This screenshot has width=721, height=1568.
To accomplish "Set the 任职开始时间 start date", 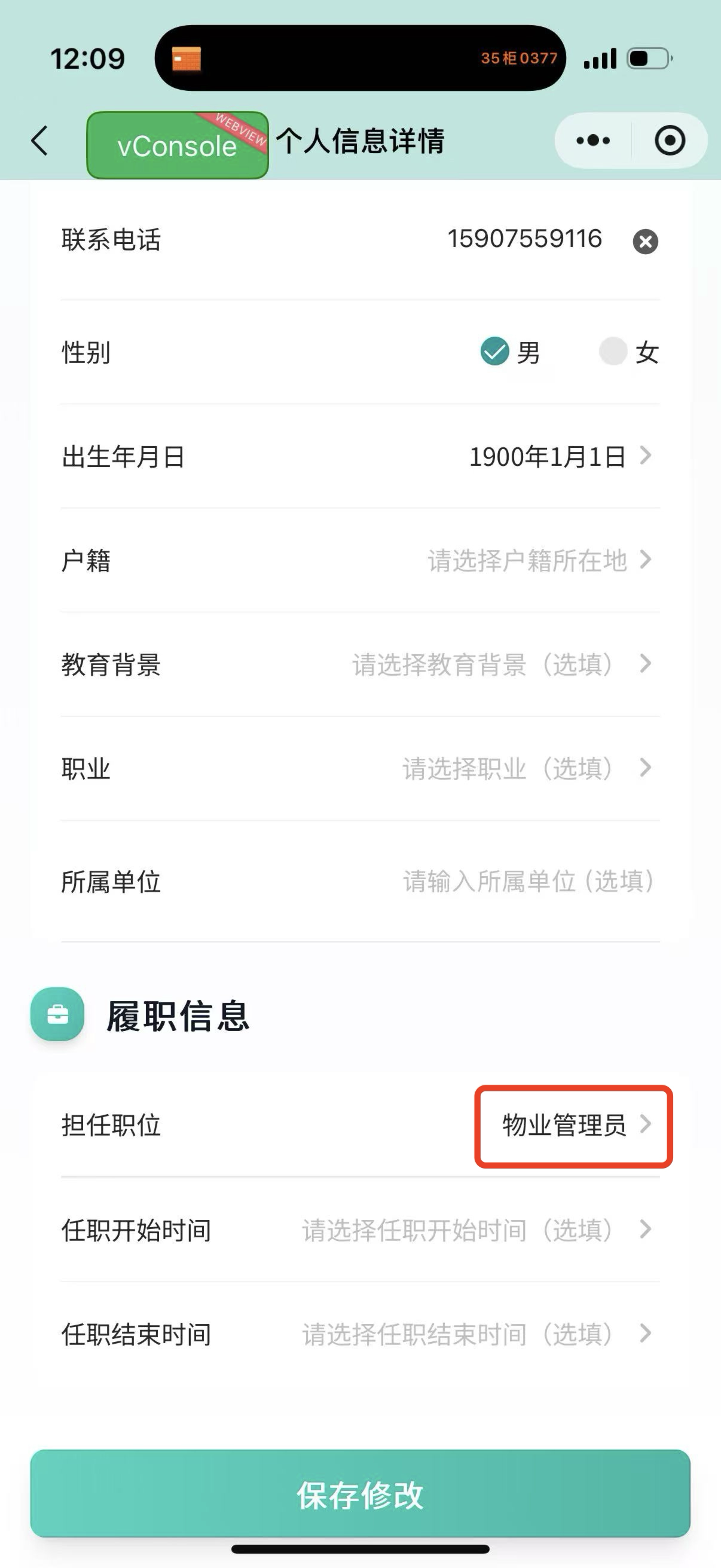I will point(476,1230).
